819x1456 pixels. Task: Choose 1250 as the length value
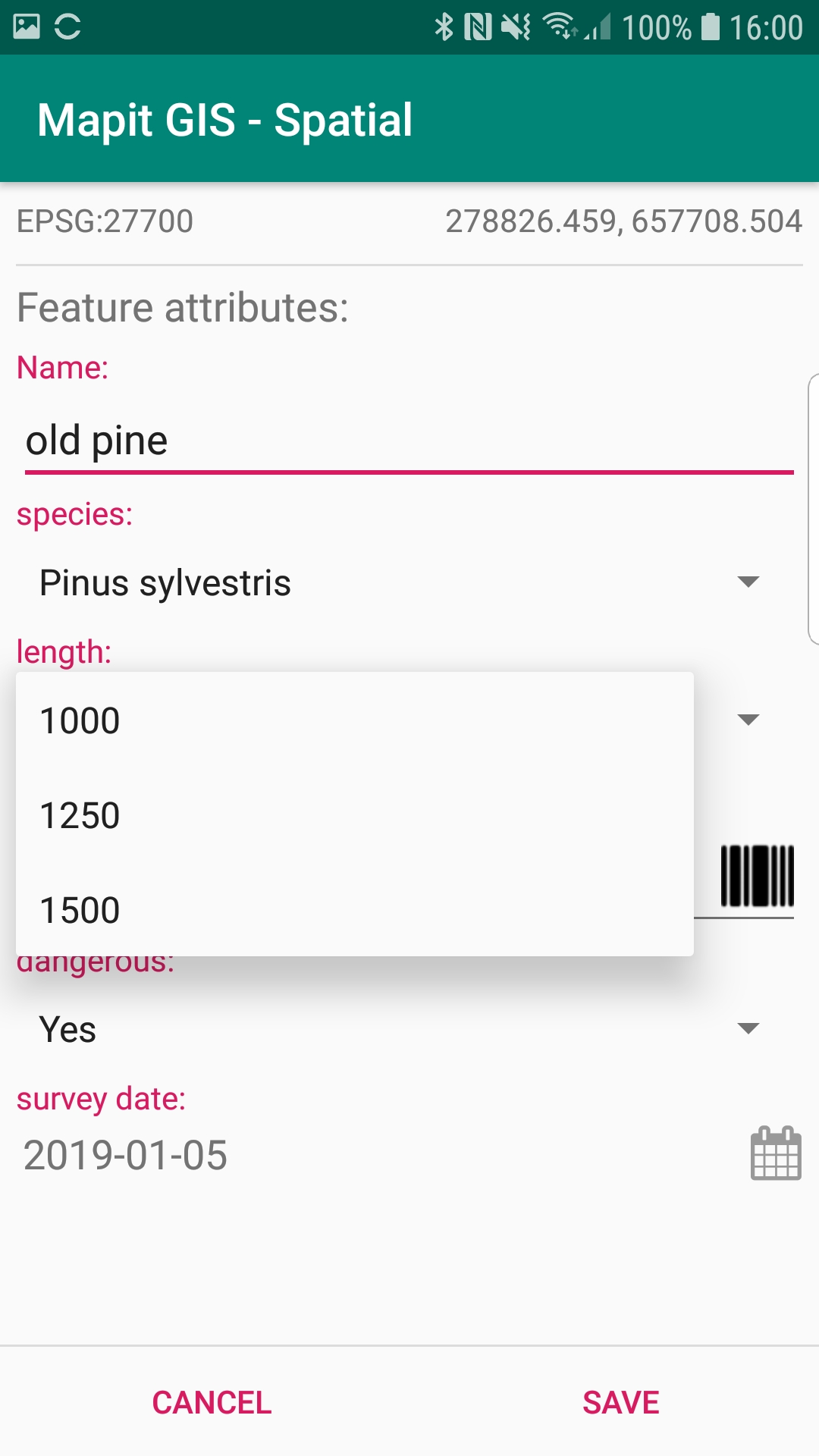point(353,816)
